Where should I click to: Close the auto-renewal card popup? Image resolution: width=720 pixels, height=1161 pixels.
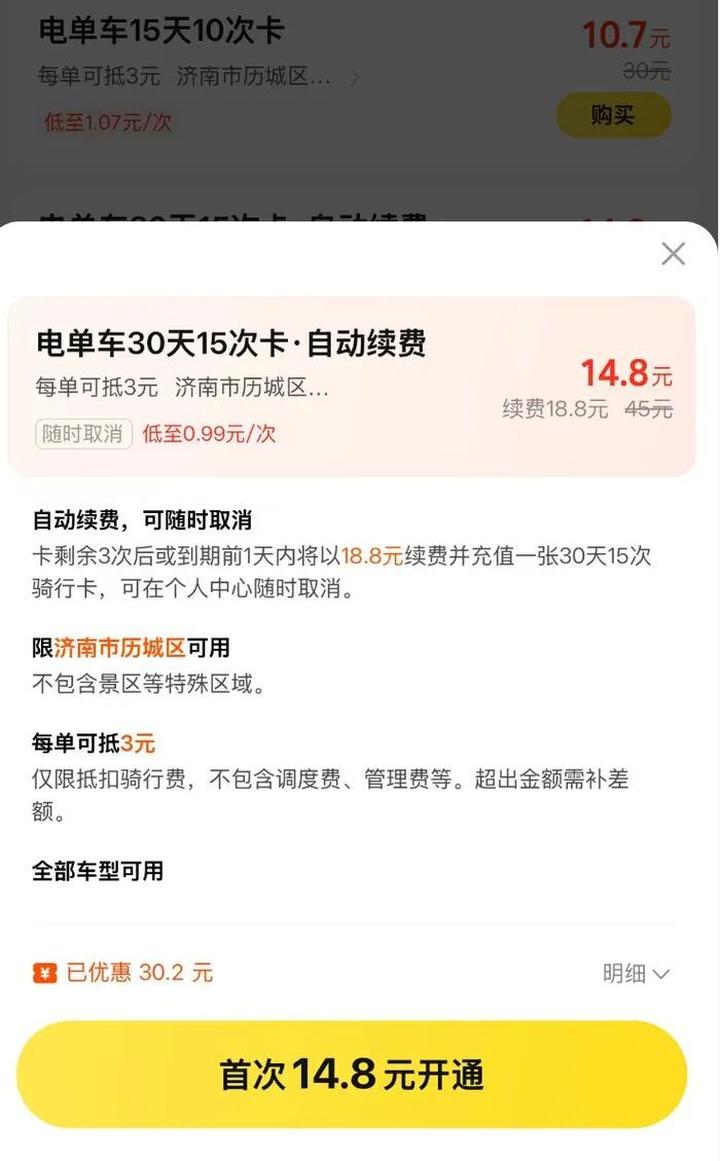click(673, 254)
